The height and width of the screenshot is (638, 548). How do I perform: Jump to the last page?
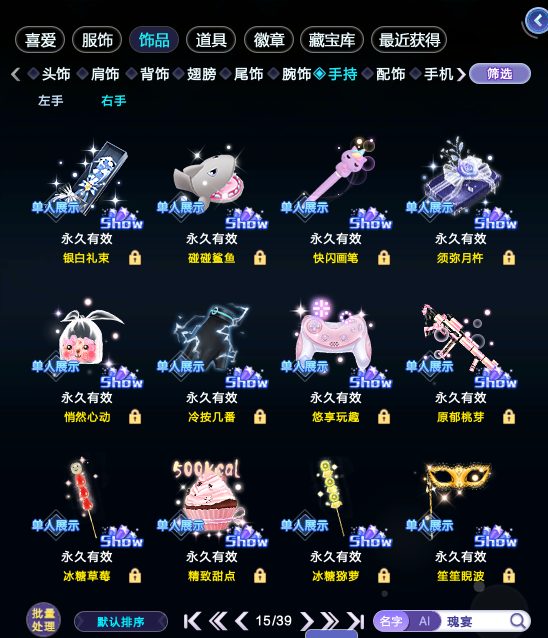pos(356,621)
